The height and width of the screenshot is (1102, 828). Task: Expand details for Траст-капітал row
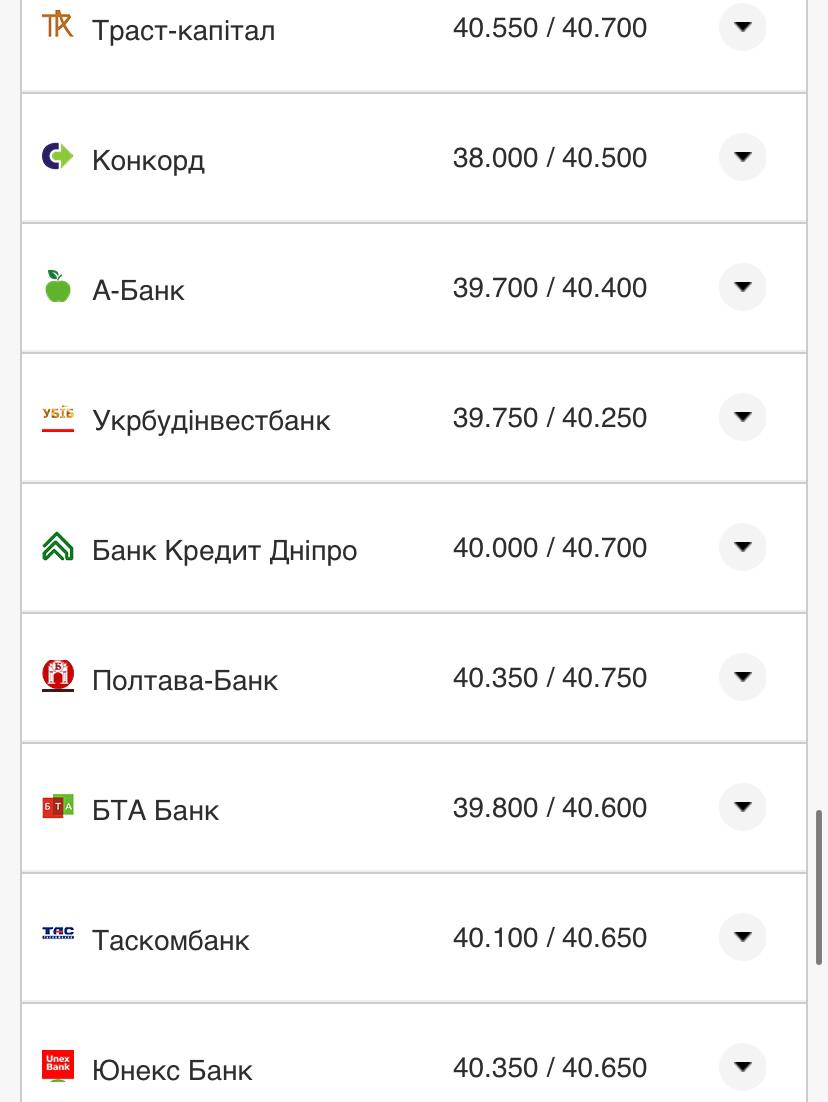pos(742,27)
